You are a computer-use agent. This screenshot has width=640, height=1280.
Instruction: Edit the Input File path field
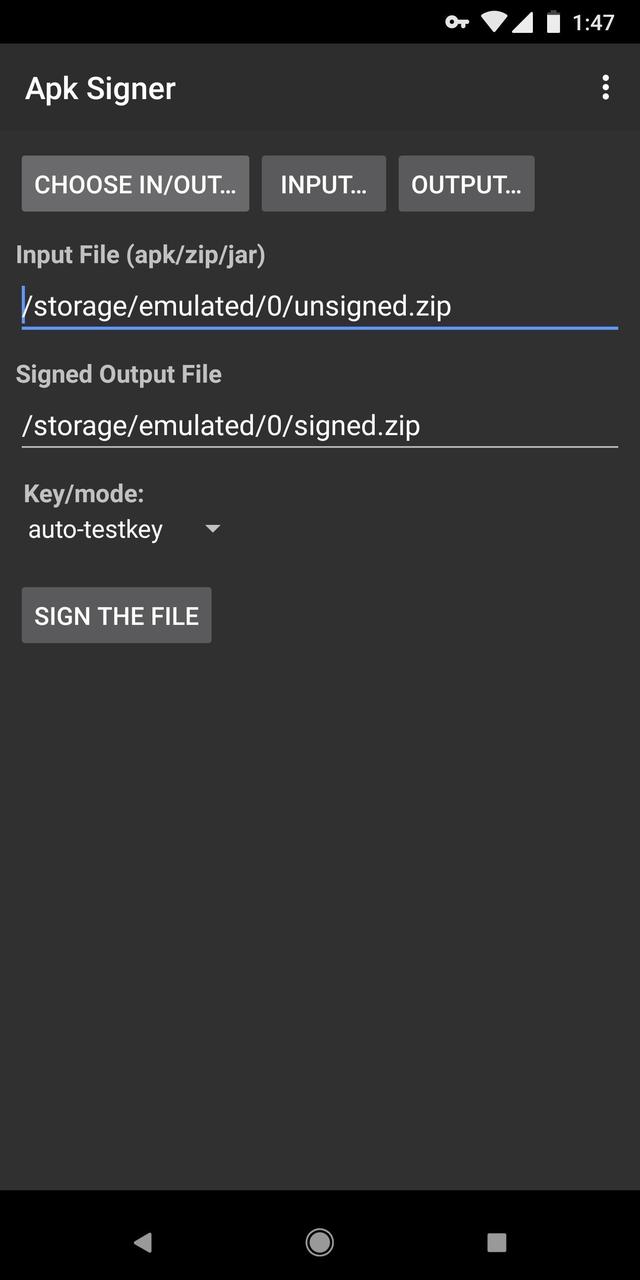(x=320, y=306)
